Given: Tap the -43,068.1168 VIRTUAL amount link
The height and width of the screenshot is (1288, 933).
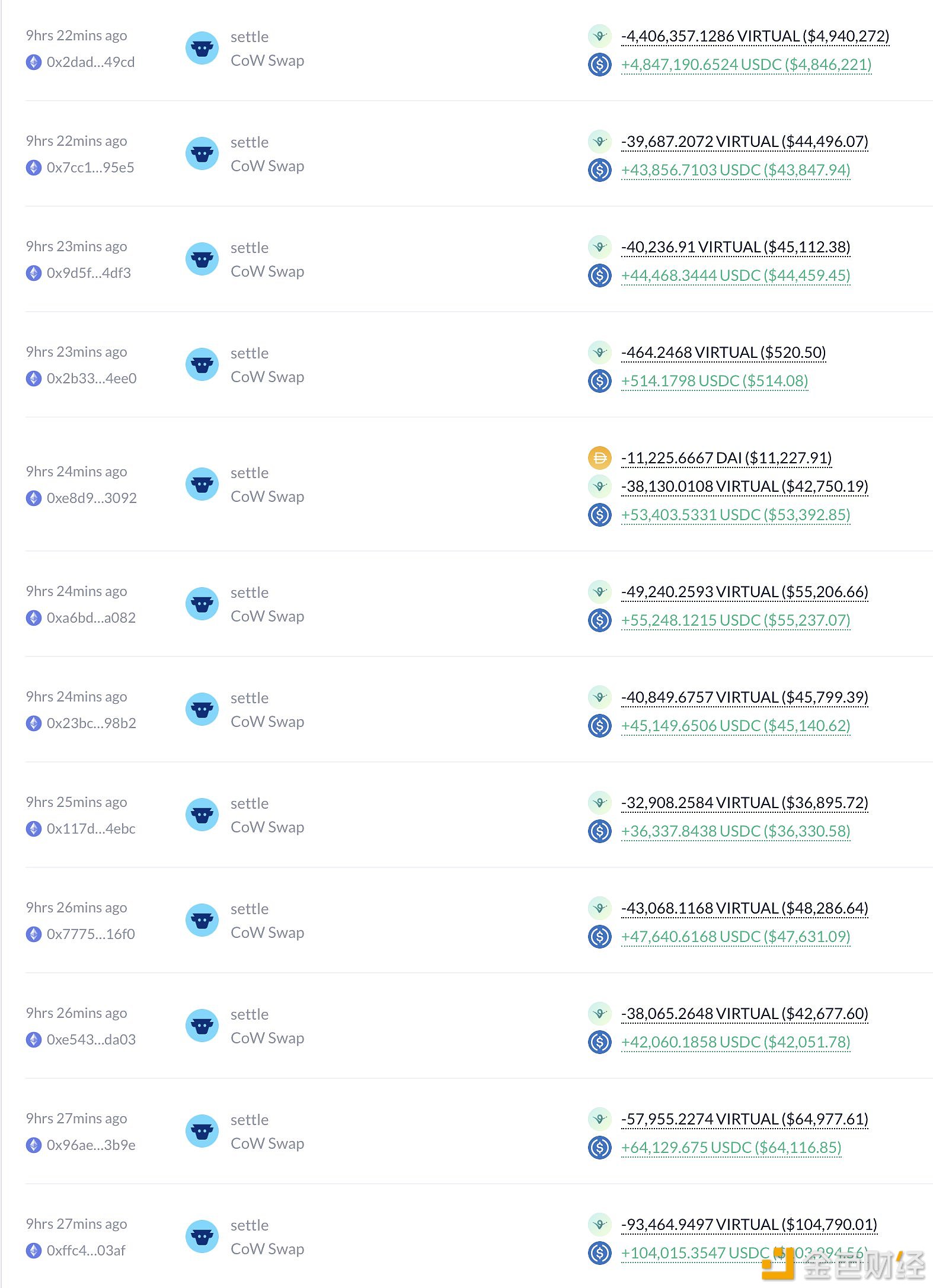Looking at the screenshot, I should pyautogui.click(x=744, y=908).
